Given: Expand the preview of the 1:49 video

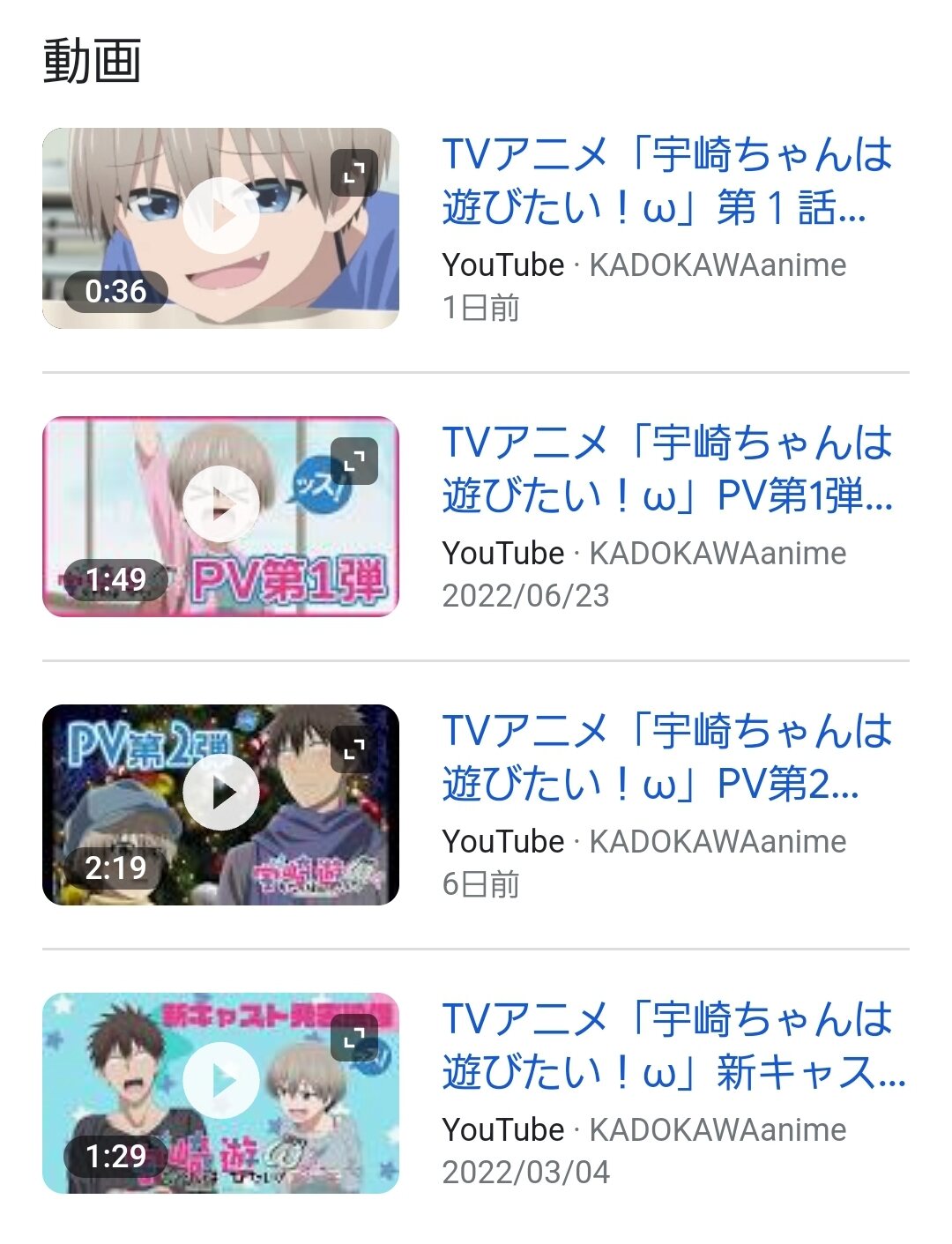Looking at the screenshot, I should (354, 461).
